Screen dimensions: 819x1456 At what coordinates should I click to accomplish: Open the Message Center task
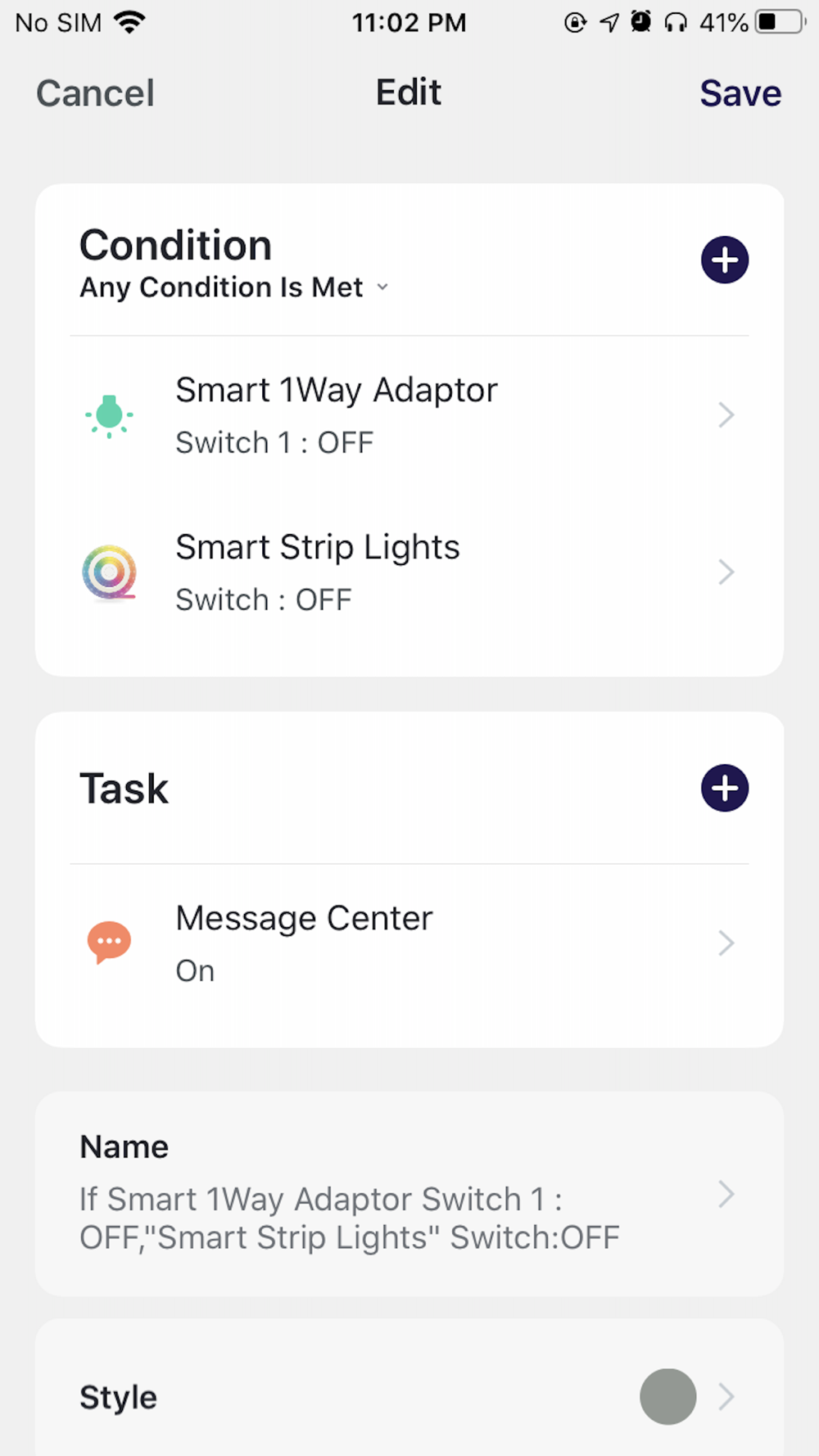[x=409, y=943]
